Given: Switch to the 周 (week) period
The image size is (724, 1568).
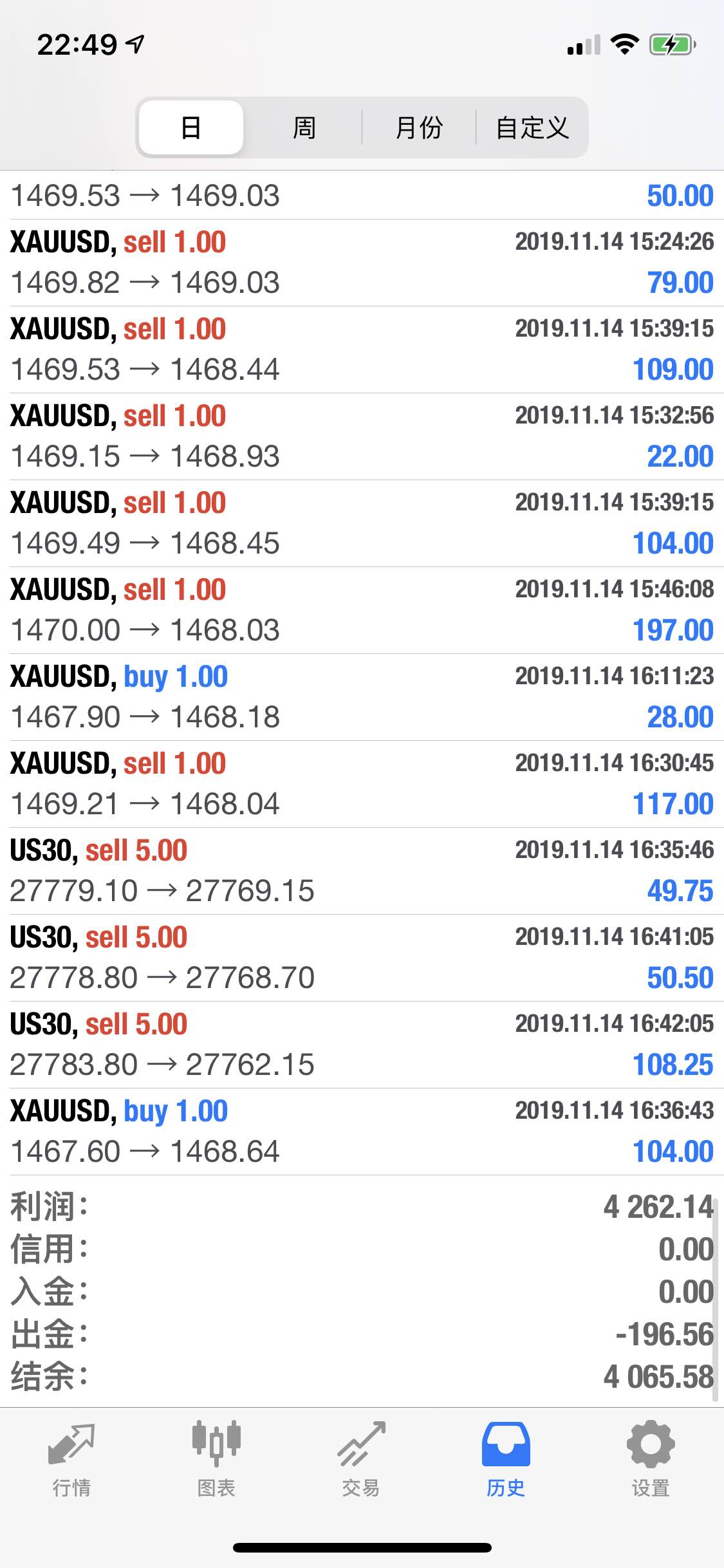Looking at the screenshot, I should 304,127.
